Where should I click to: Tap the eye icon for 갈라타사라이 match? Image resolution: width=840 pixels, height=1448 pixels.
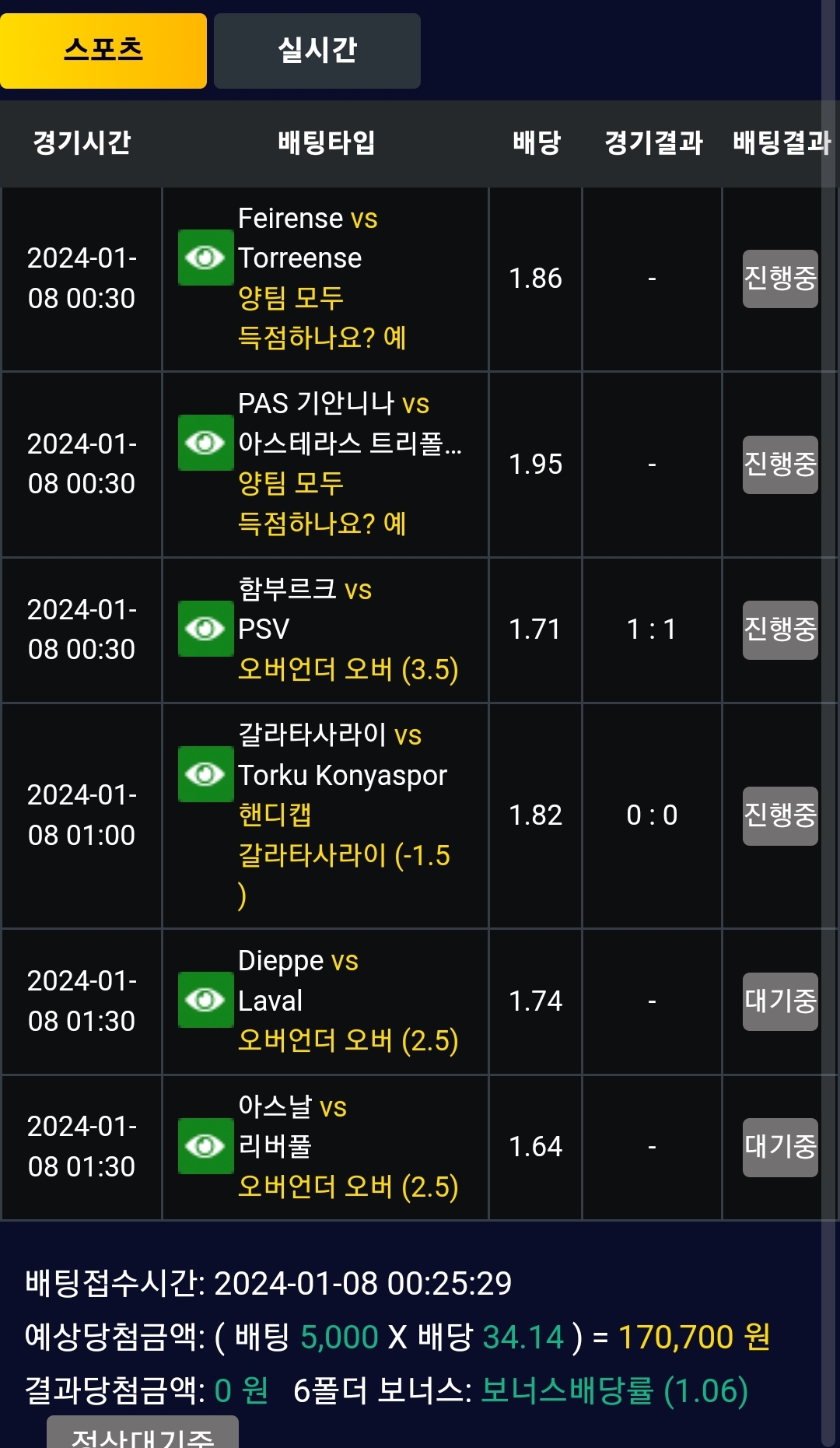[x=205, y=774]
